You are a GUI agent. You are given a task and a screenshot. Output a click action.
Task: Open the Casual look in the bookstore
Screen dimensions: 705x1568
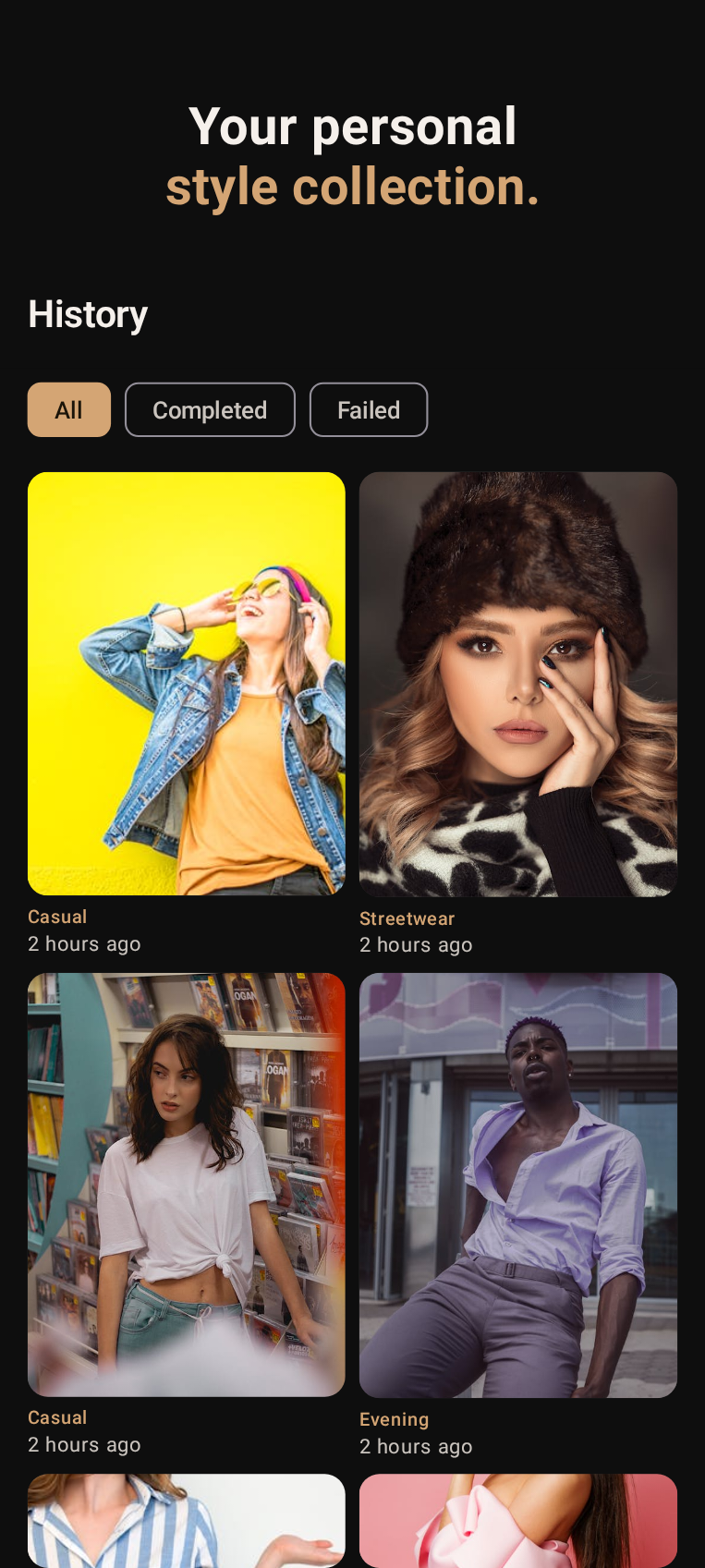click(187, 1184)
